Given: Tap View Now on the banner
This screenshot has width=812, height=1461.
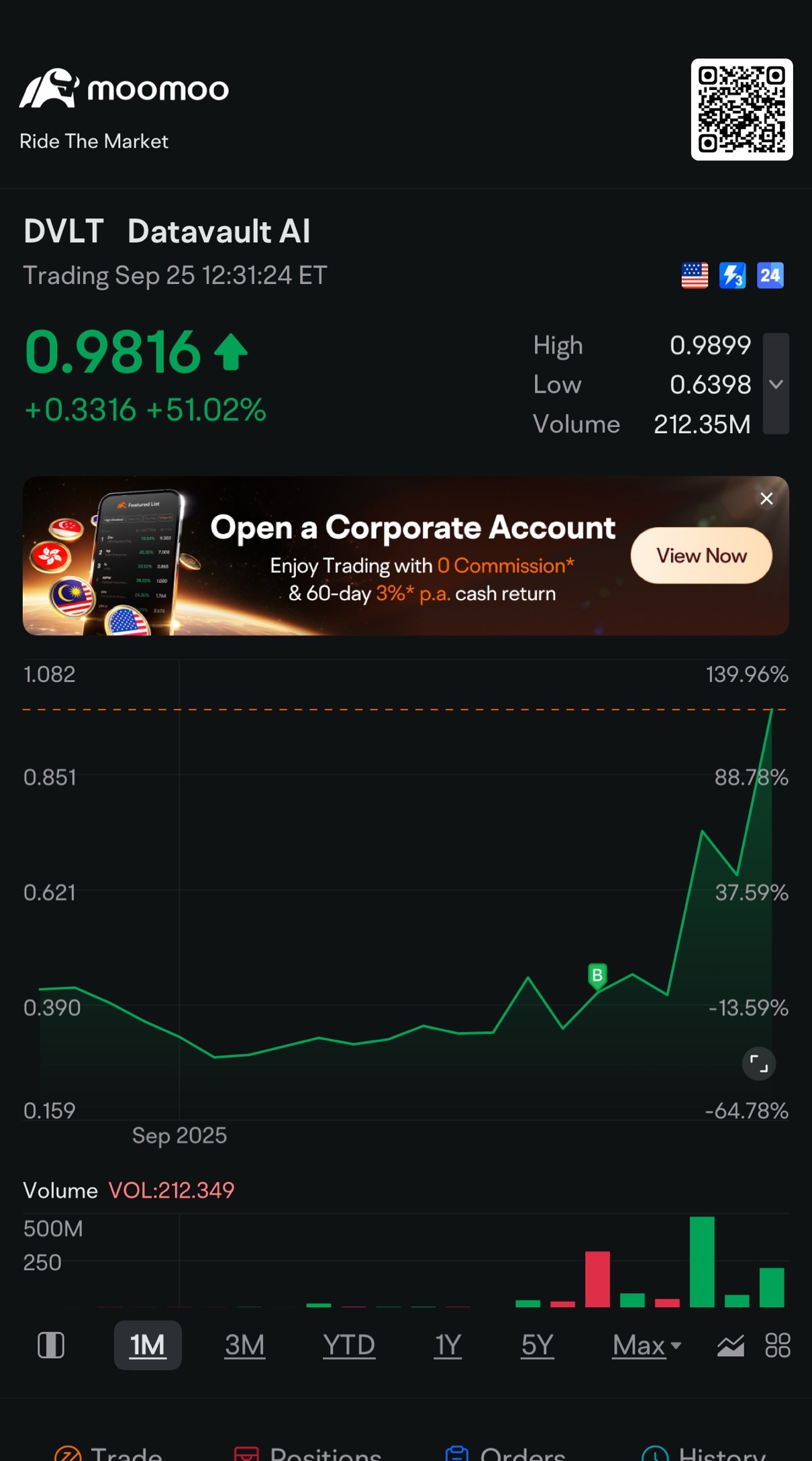Looking at the screenshot, I should pyautogui.click(x=701, y=556).
